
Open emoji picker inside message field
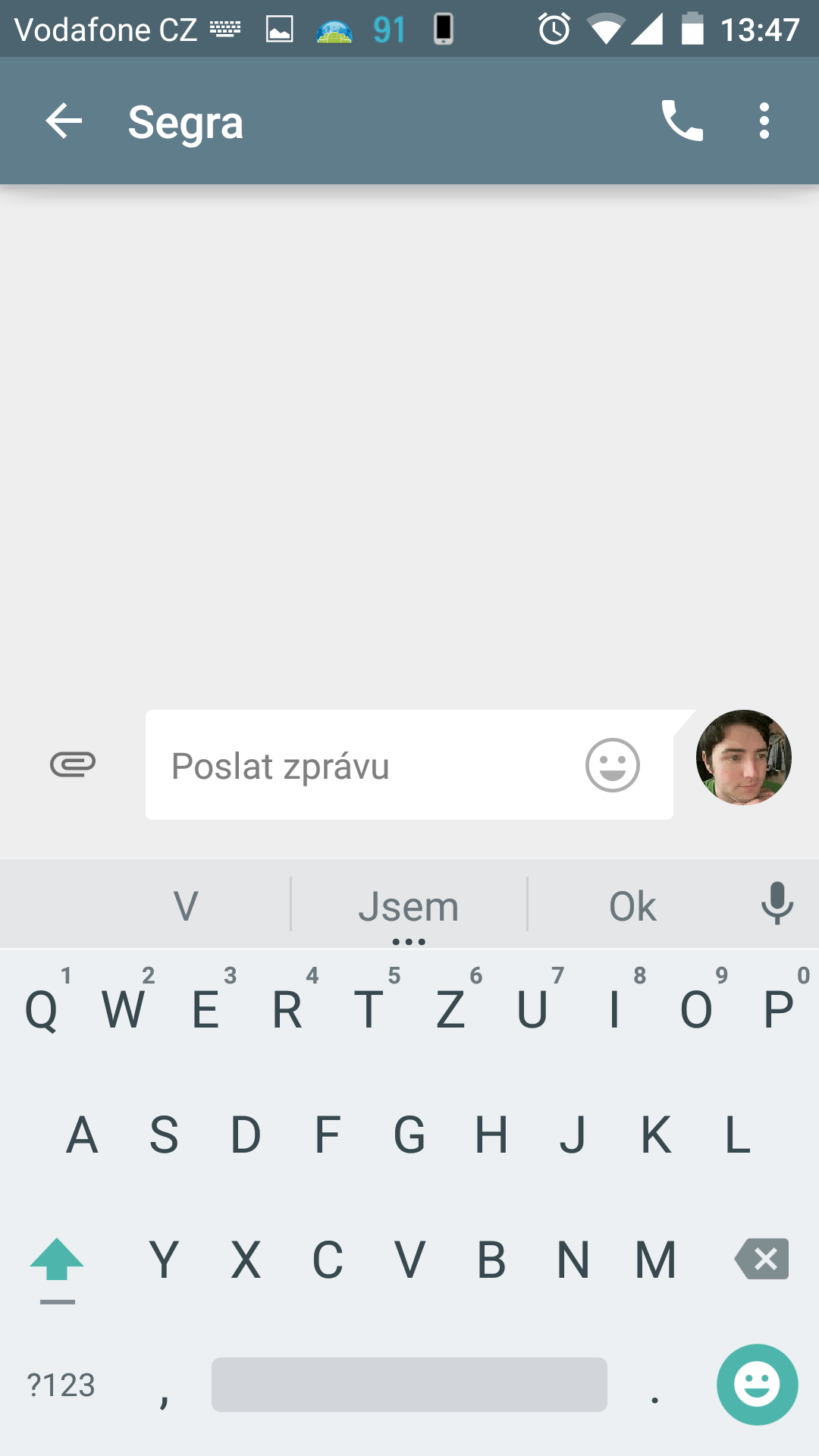(613, 764)
